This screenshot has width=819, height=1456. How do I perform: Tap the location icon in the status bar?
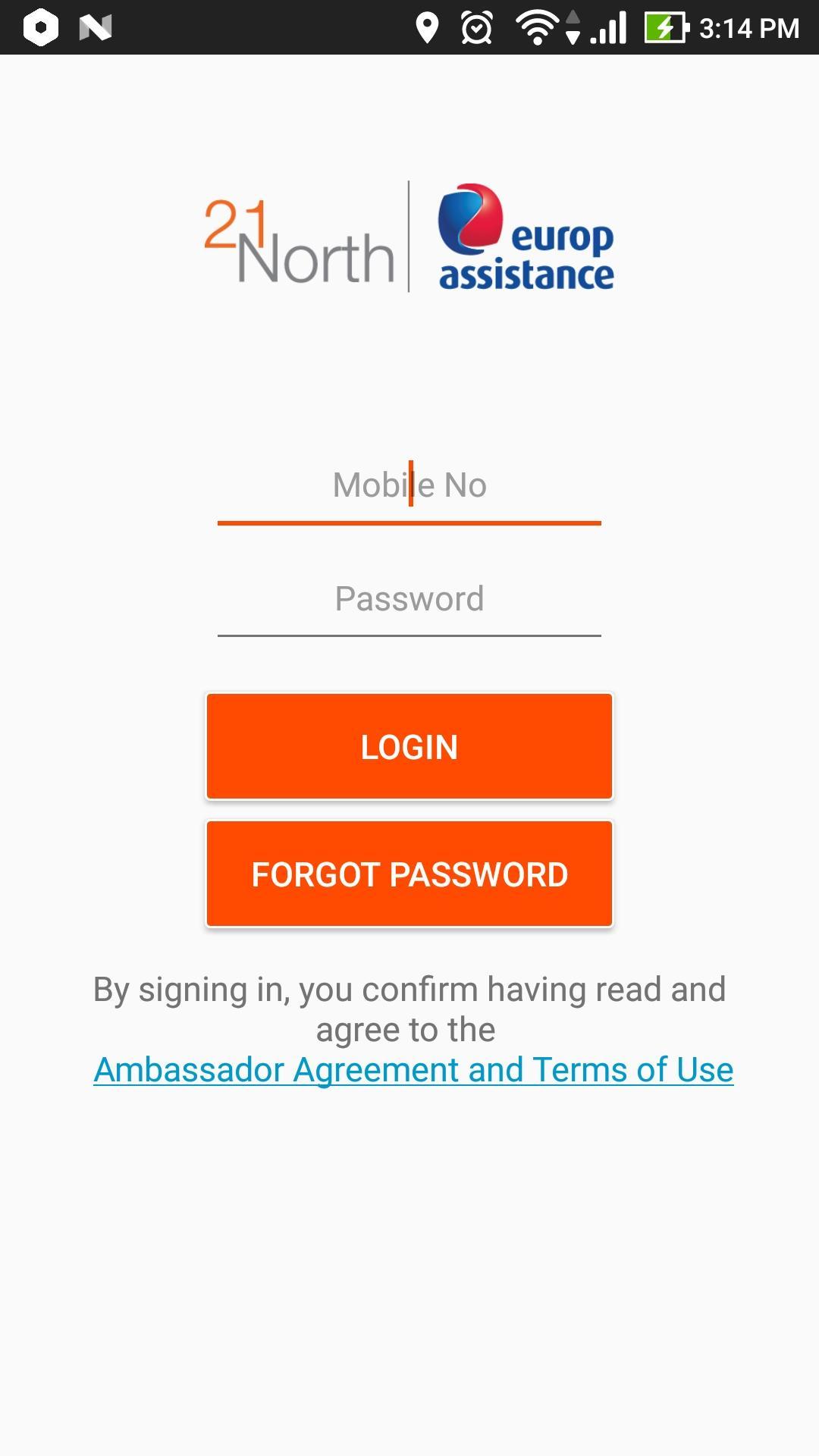[x=427, y=27]
